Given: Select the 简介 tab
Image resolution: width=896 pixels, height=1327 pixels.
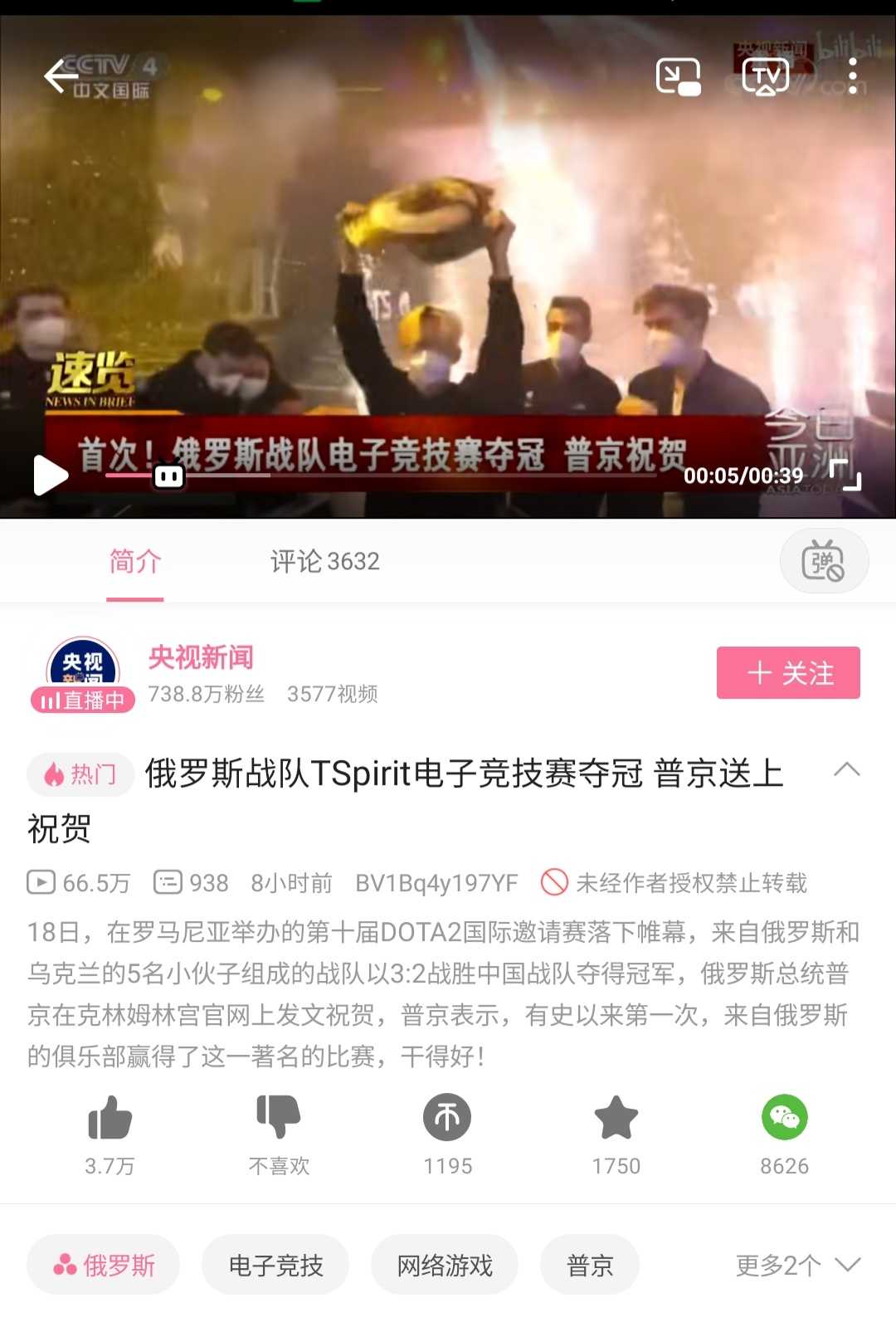Looking at the screenshot, I should click(x=134, y=562).
